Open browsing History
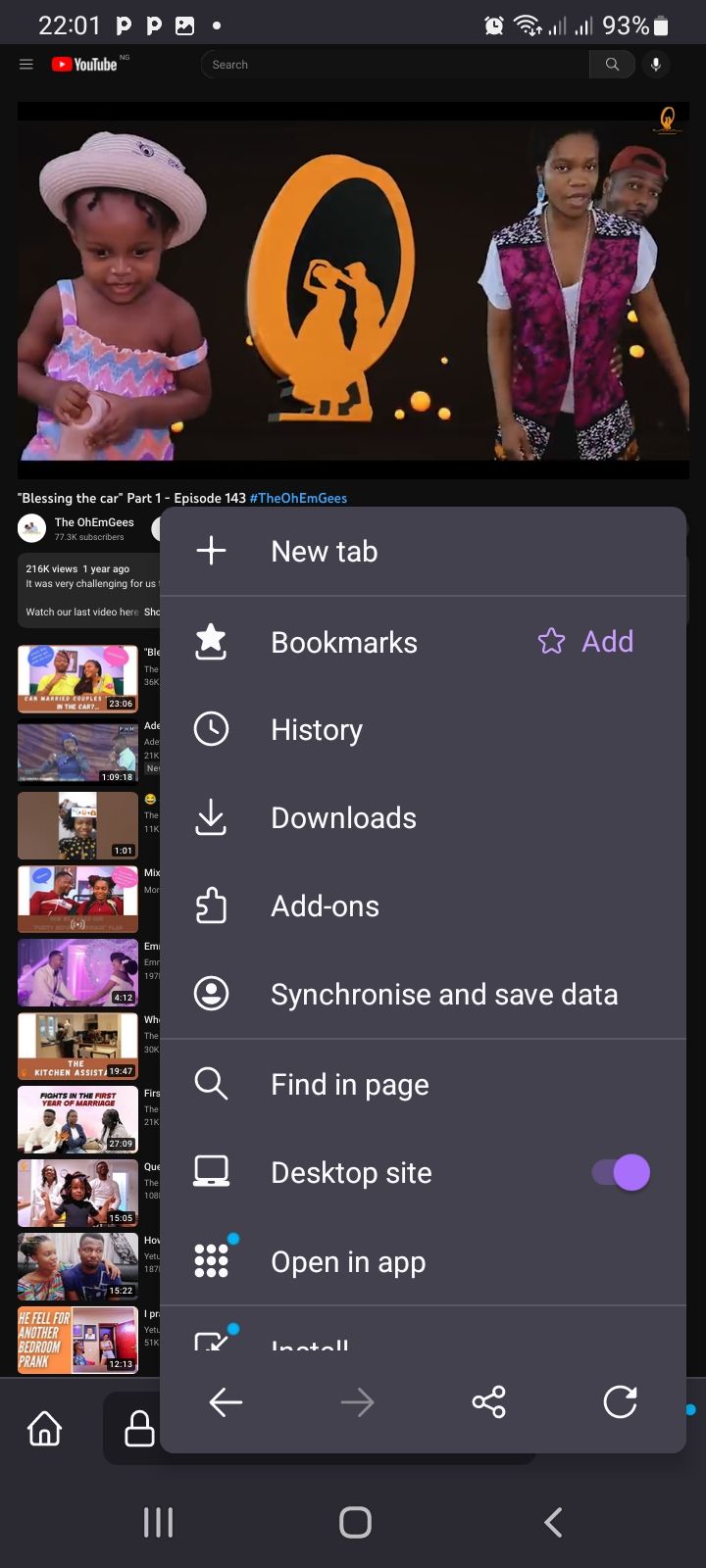 coord(316,730)
